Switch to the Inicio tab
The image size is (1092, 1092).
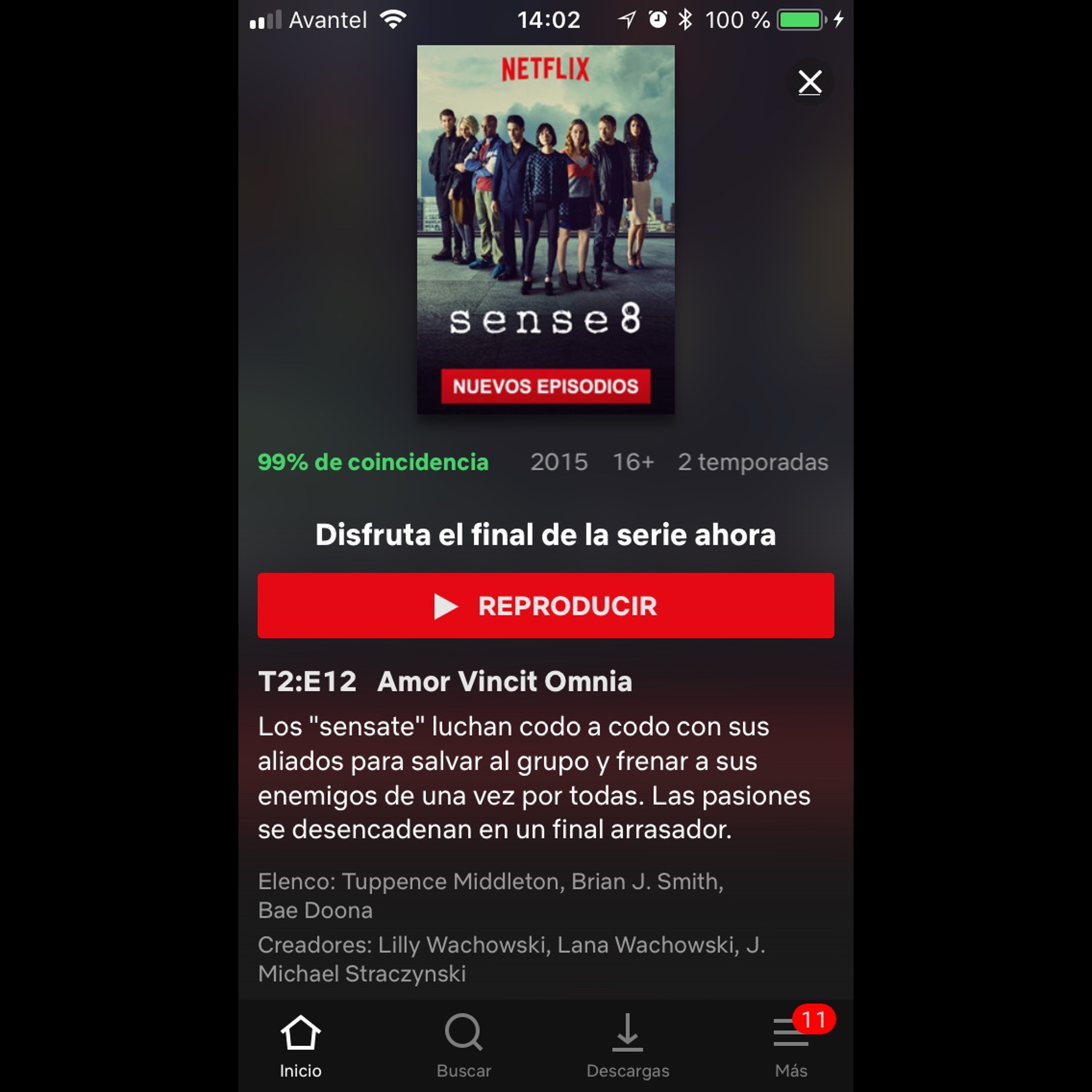300,1046
